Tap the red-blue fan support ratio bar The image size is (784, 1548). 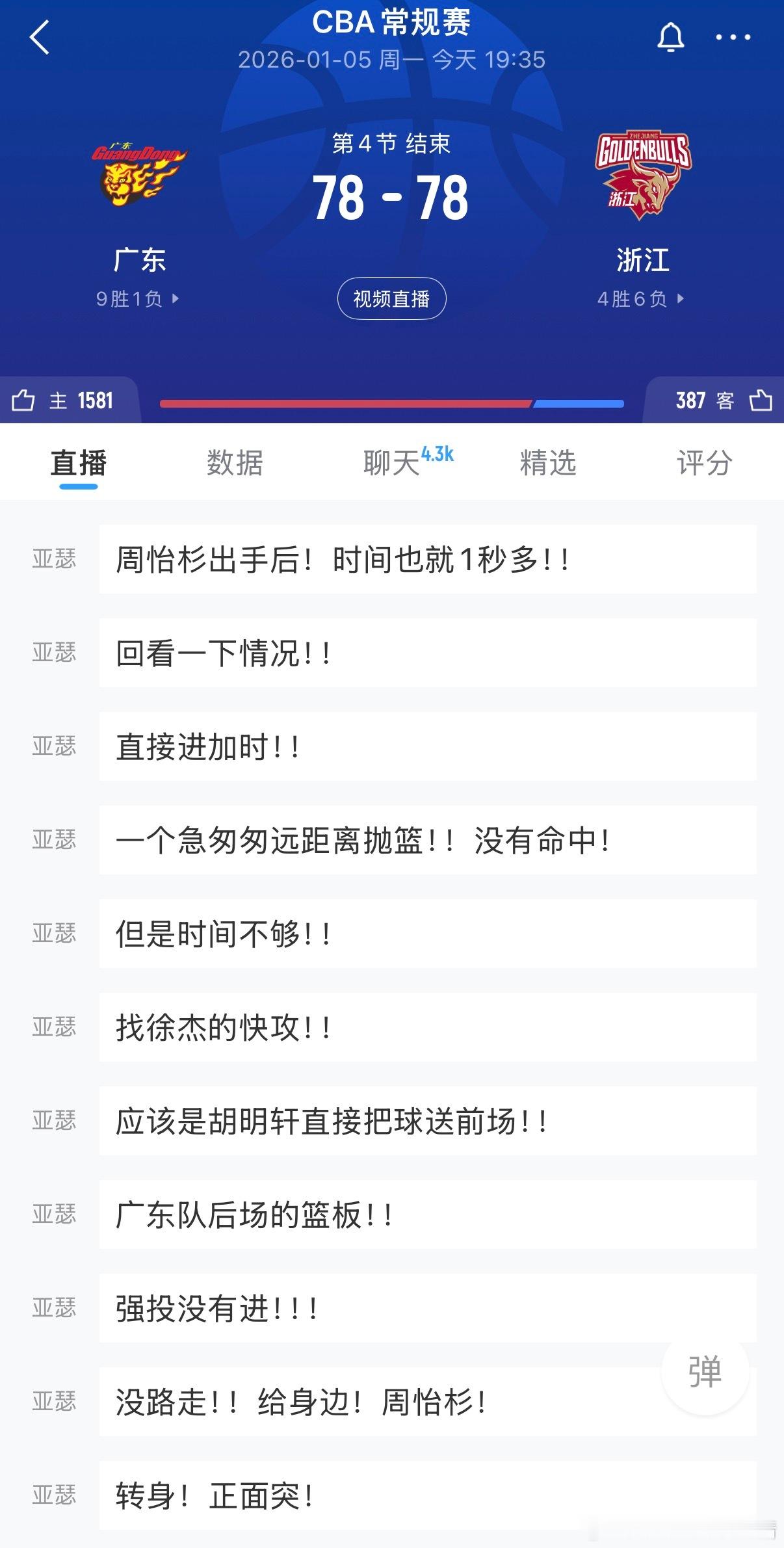(392, 402)
